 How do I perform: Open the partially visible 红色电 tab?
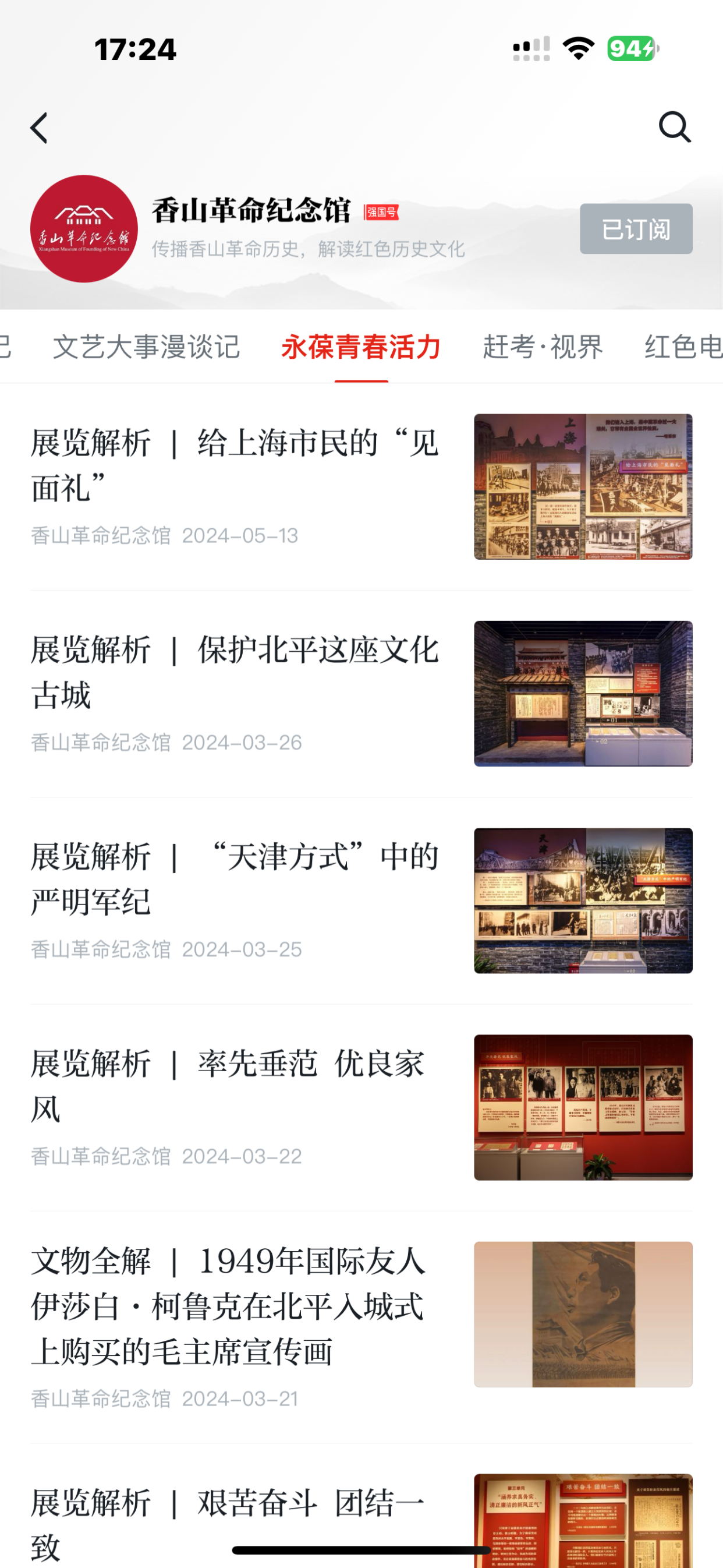coord(683,347)
